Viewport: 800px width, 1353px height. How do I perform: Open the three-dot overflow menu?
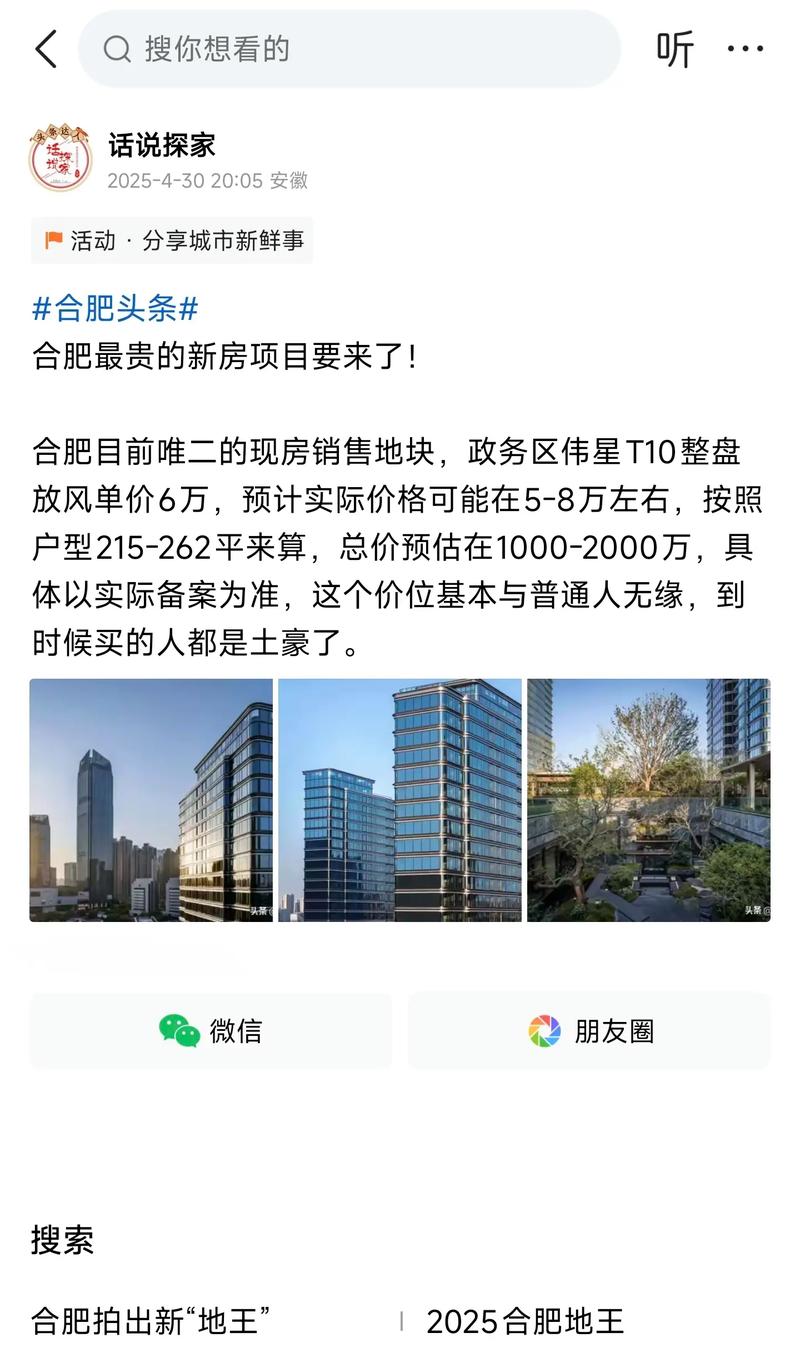click(x=745, y=48)
